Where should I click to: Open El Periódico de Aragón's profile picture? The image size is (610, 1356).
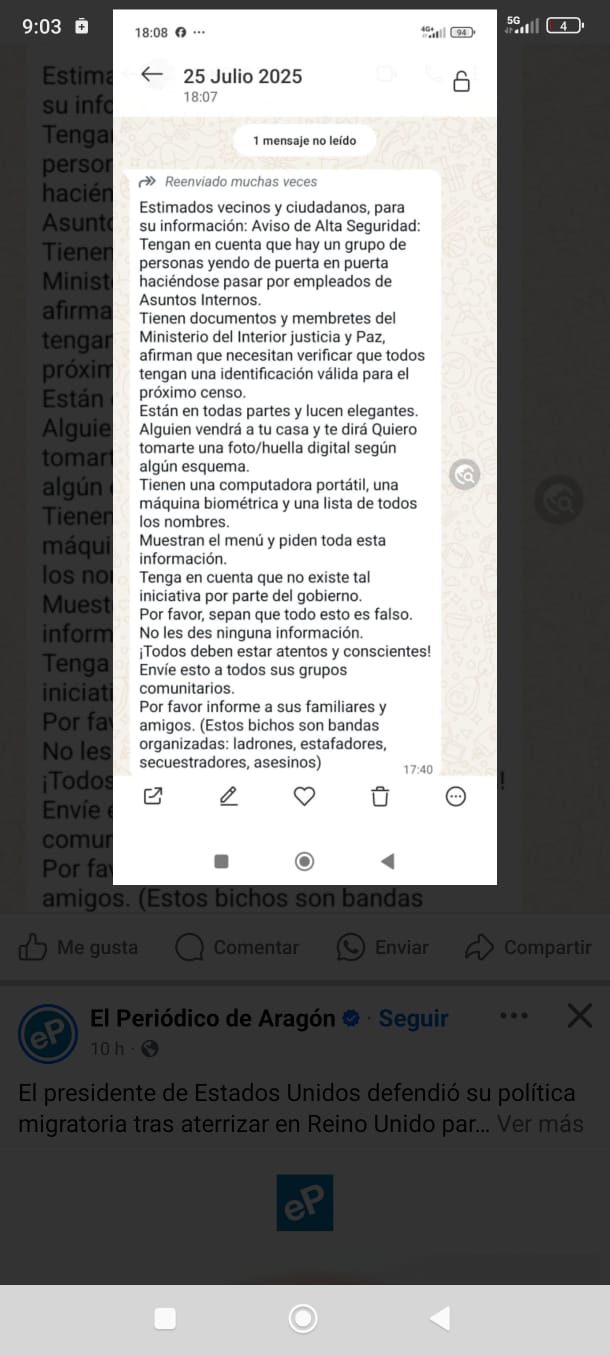click(48, 1033)
